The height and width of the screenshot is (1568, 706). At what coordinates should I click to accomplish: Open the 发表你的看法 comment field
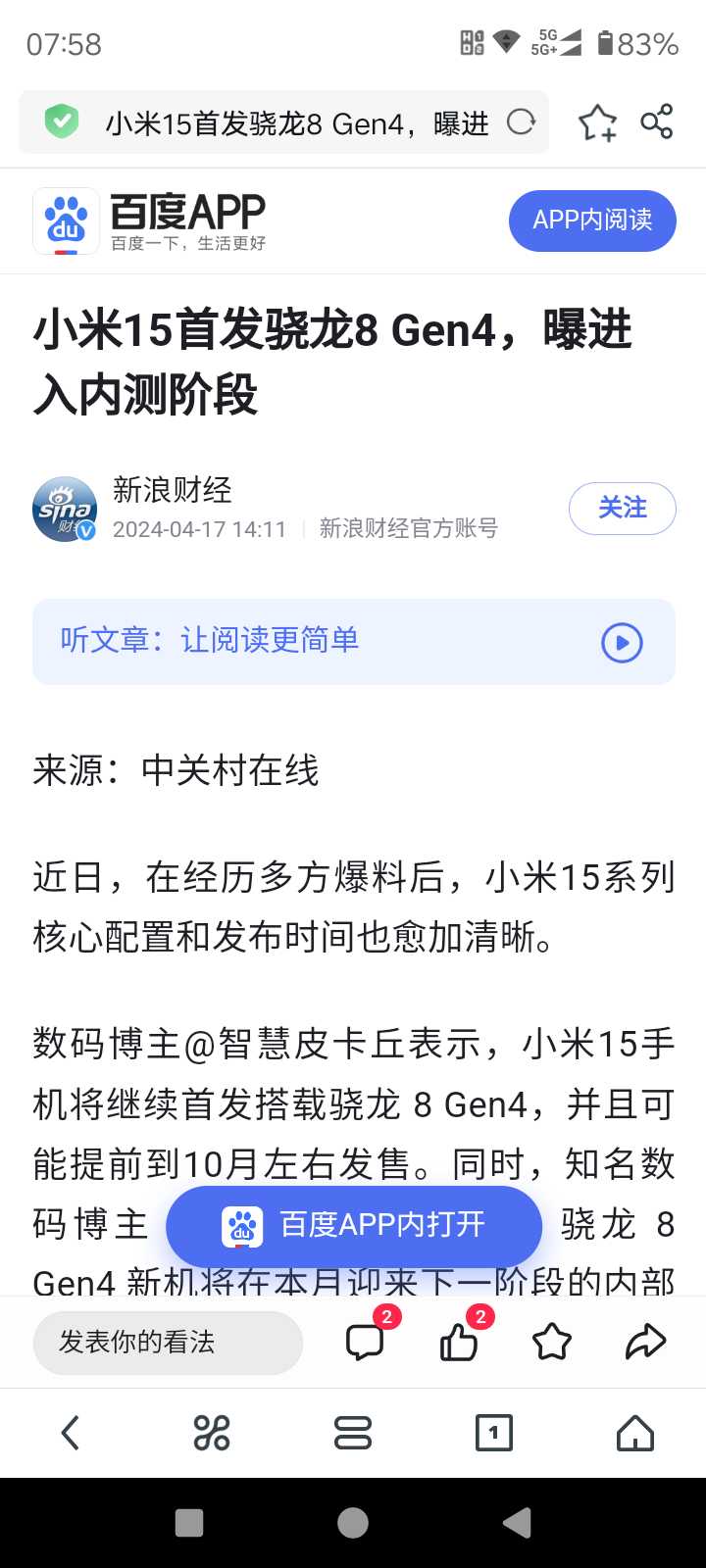pyautogui.click(x=168, y=1343)
